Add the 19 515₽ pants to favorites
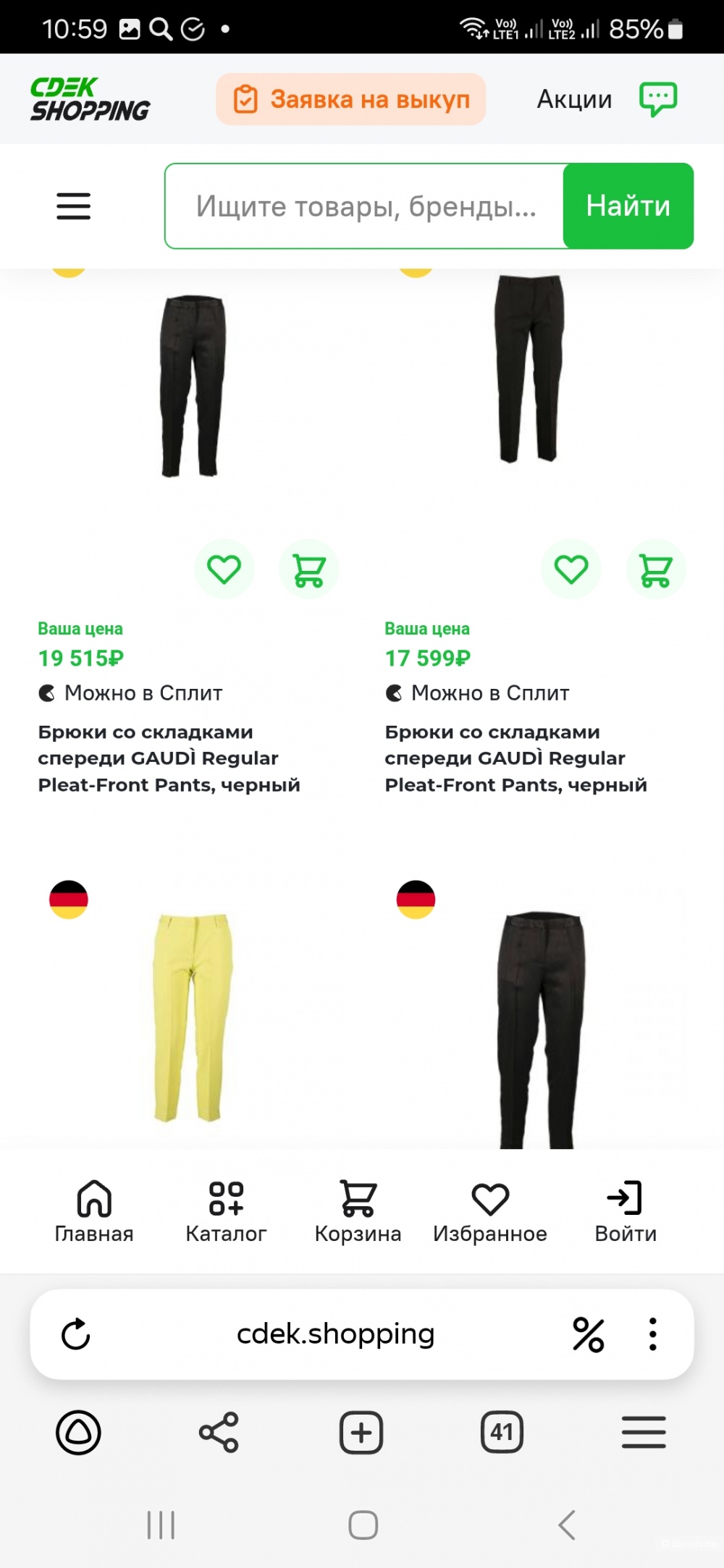 [x=224, y=569]
